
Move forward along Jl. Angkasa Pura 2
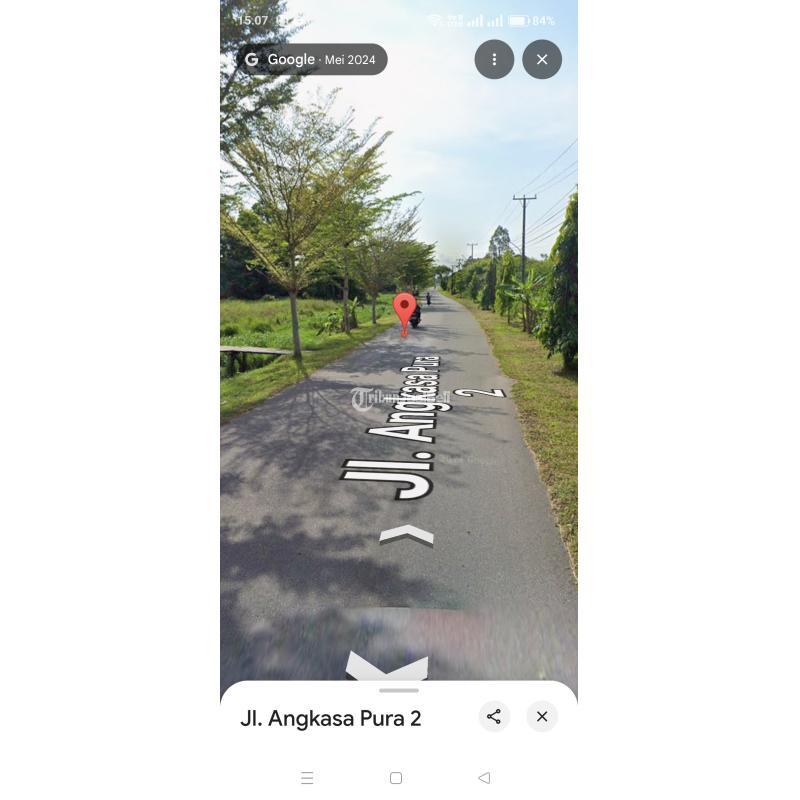407,535
